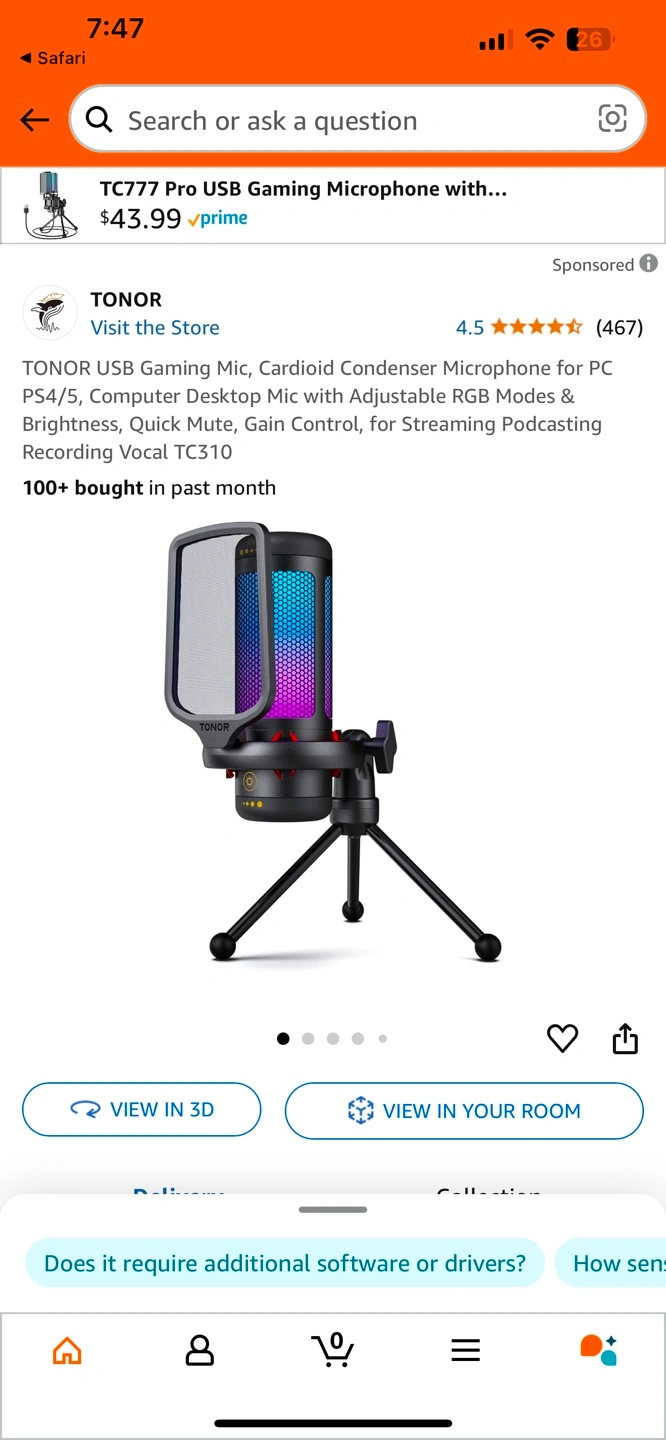This screenshot has width=666, height=1440.
Task: Open the AI shopping assistant tab
Action: coord(598,1350)
